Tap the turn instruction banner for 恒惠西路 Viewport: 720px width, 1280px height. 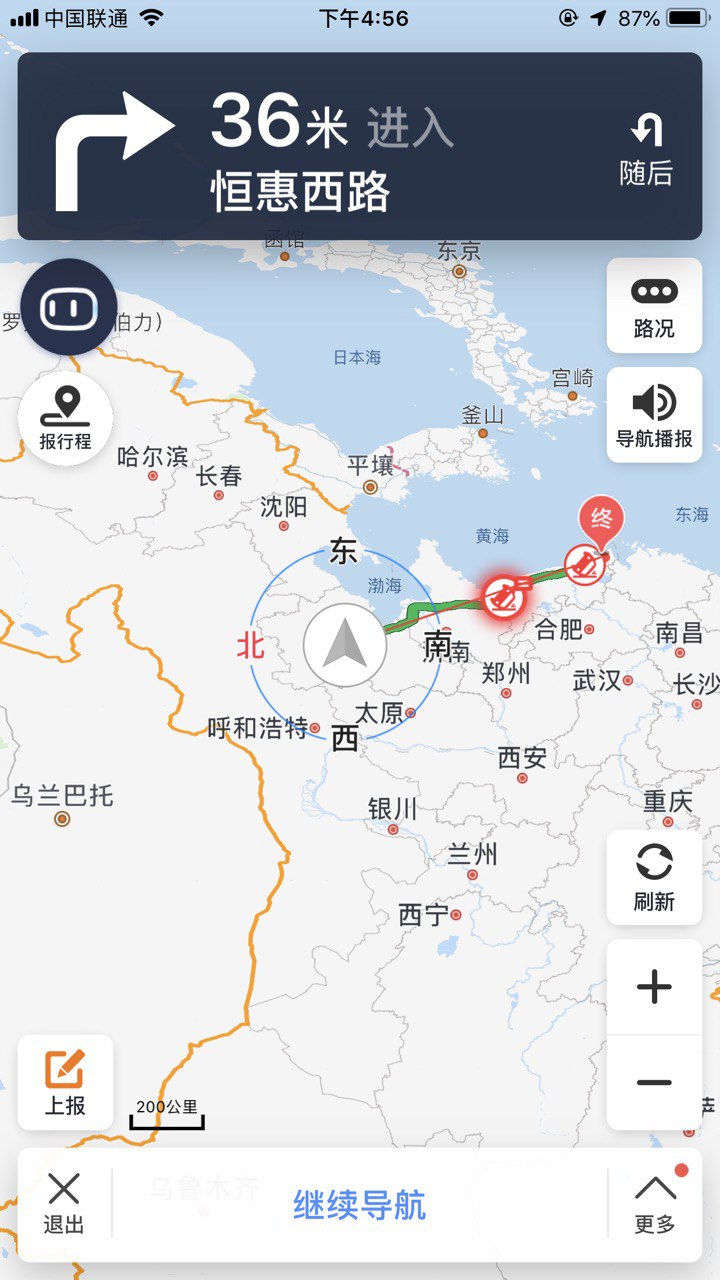[x=300, y=145]
